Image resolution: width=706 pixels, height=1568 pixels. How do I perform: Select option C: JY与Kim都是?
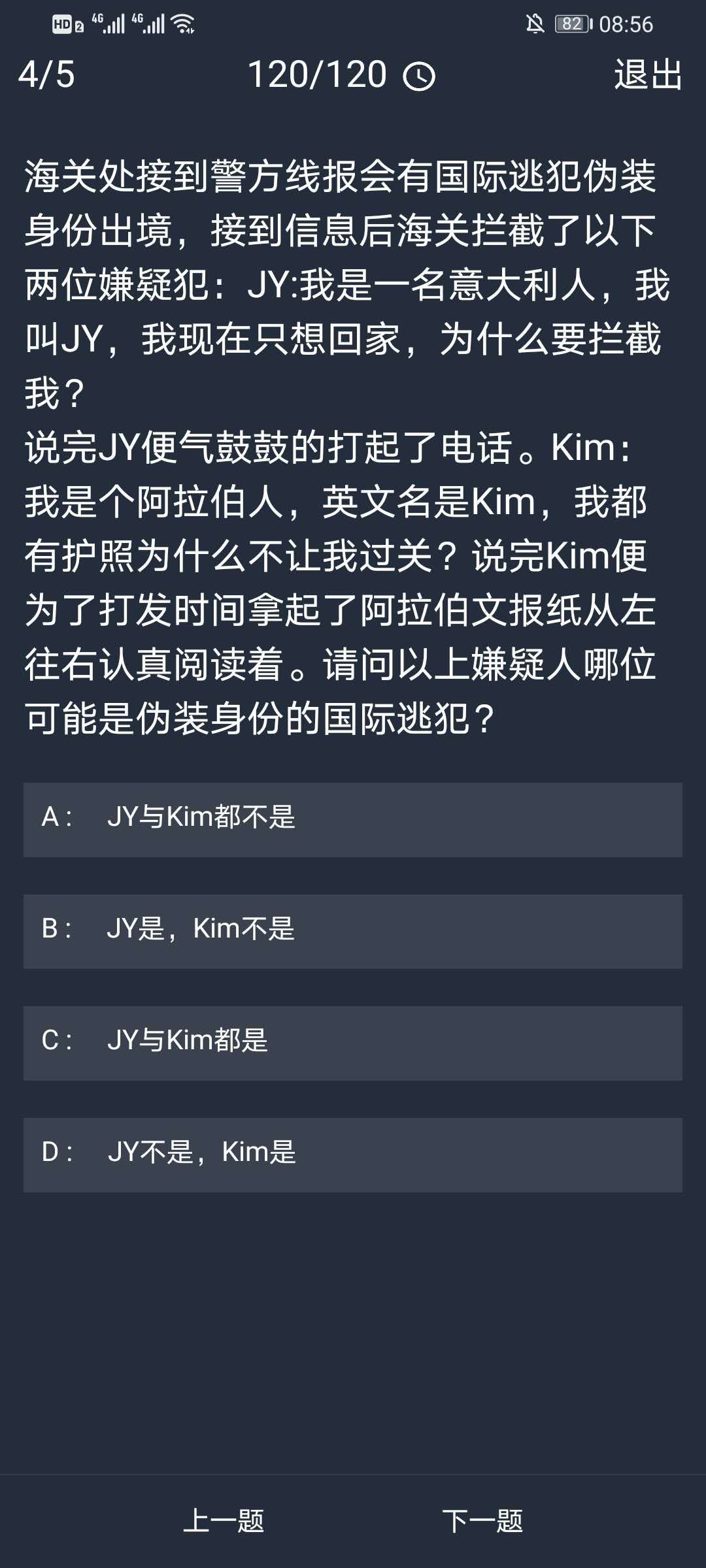(x=353, y=1040)
